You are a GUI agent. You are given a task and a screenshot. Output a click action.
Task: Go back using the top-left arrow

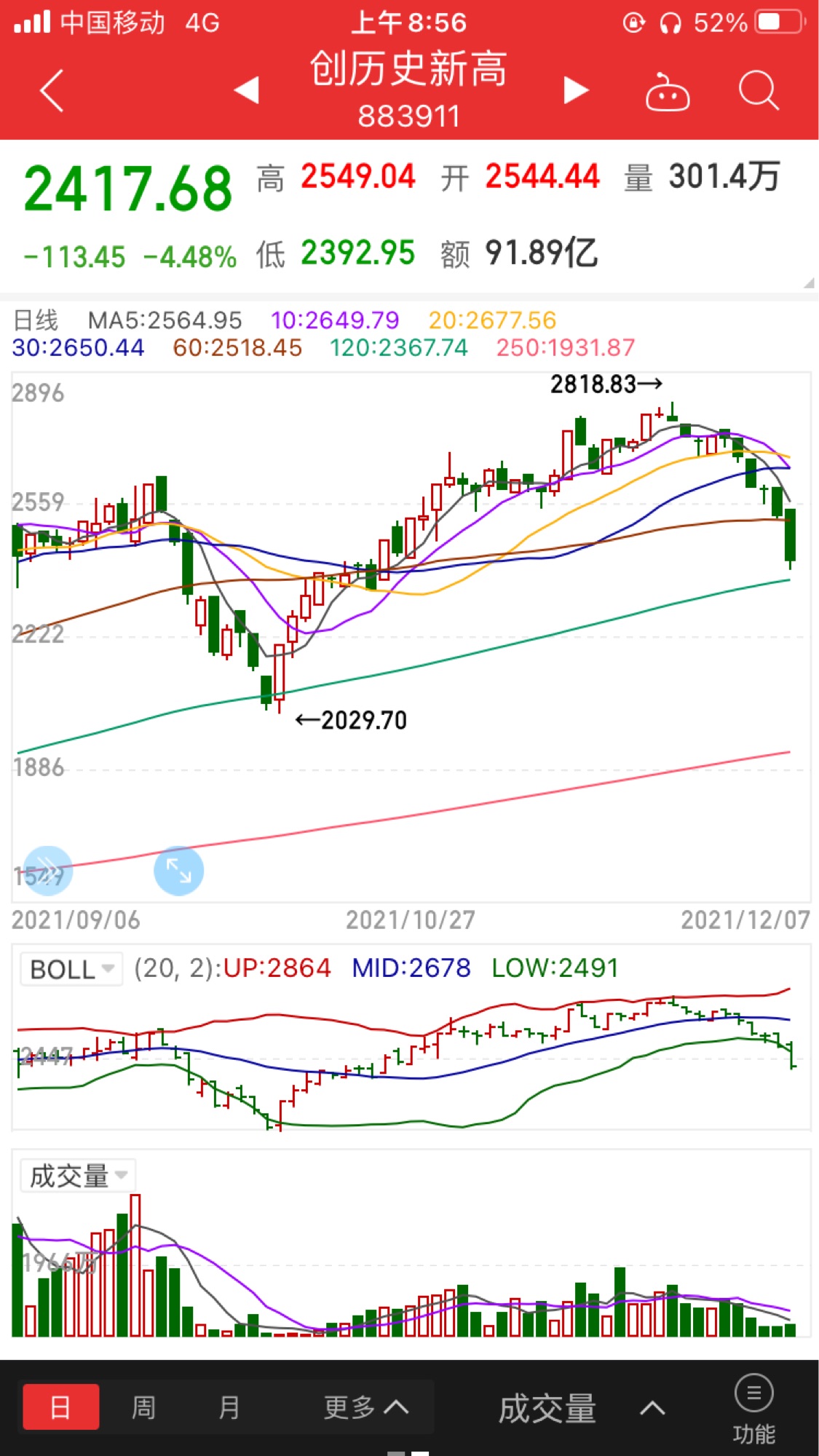[x=52, y=91]
